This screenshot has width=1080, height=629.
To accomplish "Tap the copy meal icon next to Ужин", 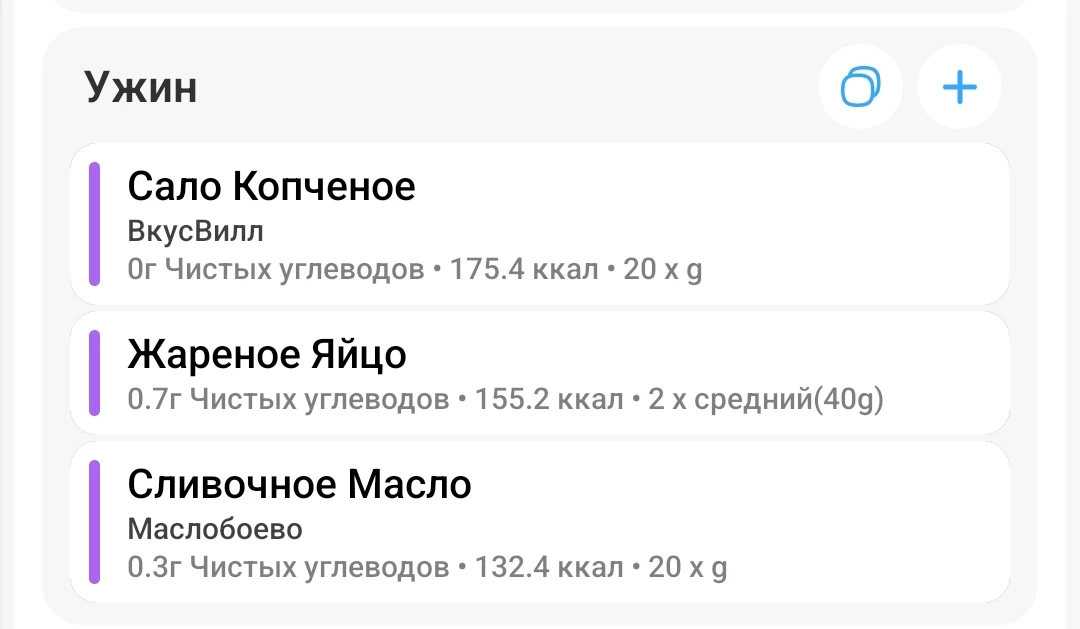I will coord(860,88).
